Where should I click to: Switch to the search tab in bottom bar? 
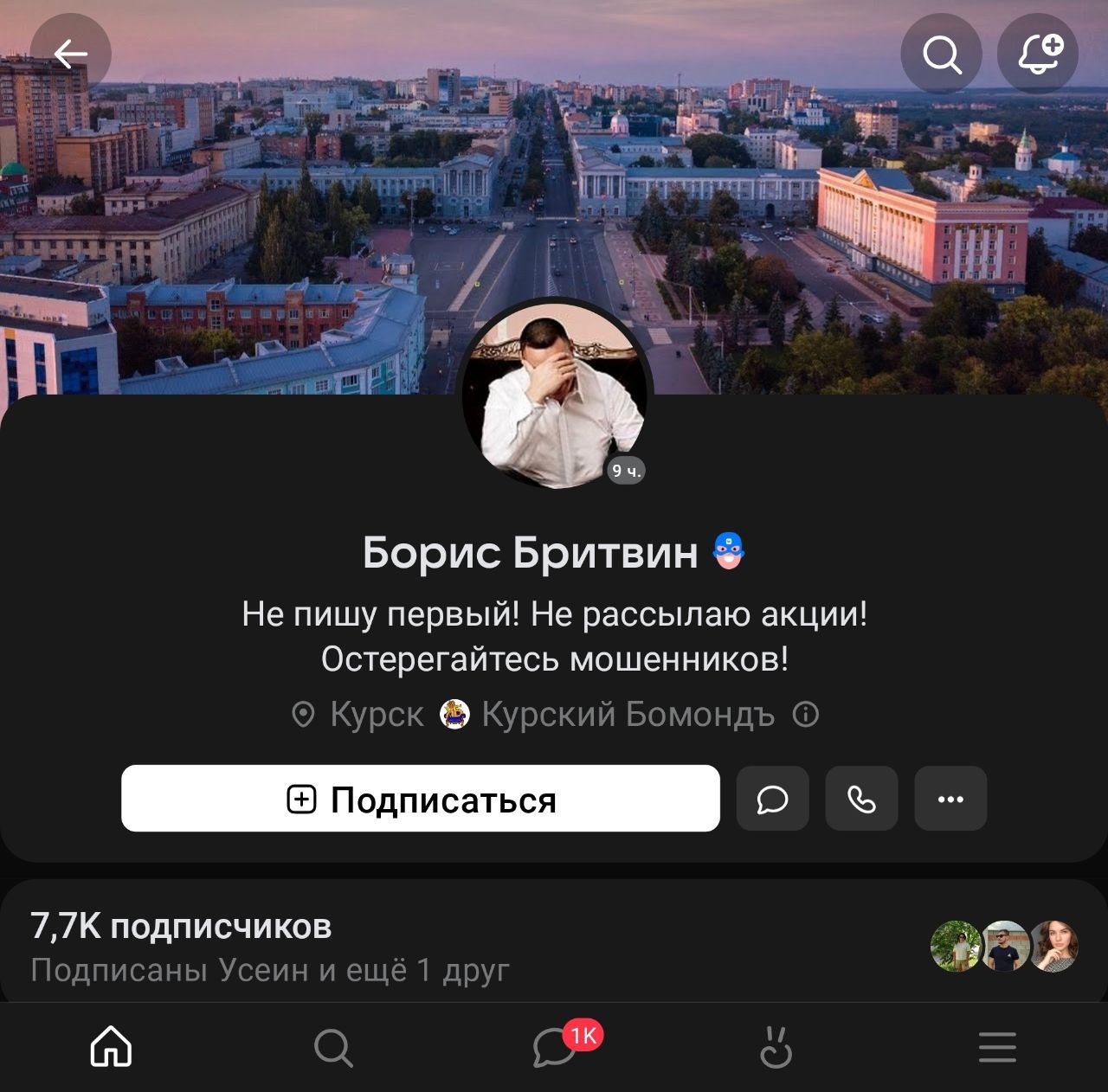332,1047
